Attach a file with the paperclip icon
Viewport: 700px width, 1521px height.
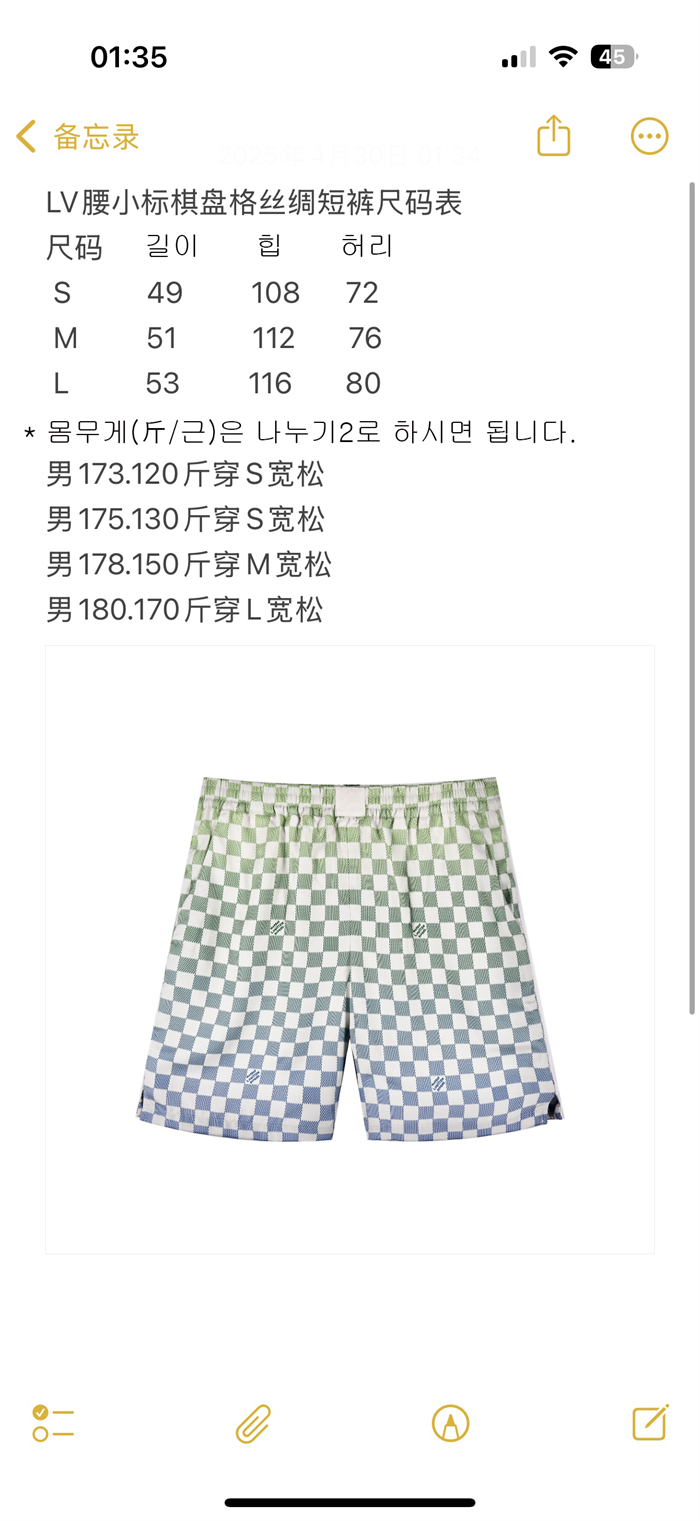point(253,1423)
